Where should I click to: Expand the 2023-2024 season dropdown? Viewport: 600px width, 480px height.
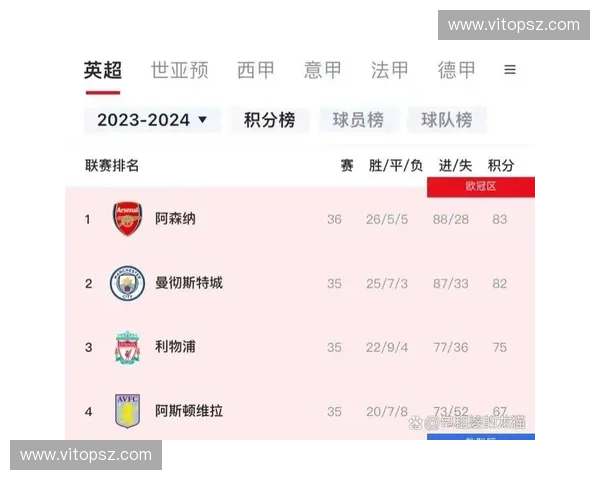(153, 120)
